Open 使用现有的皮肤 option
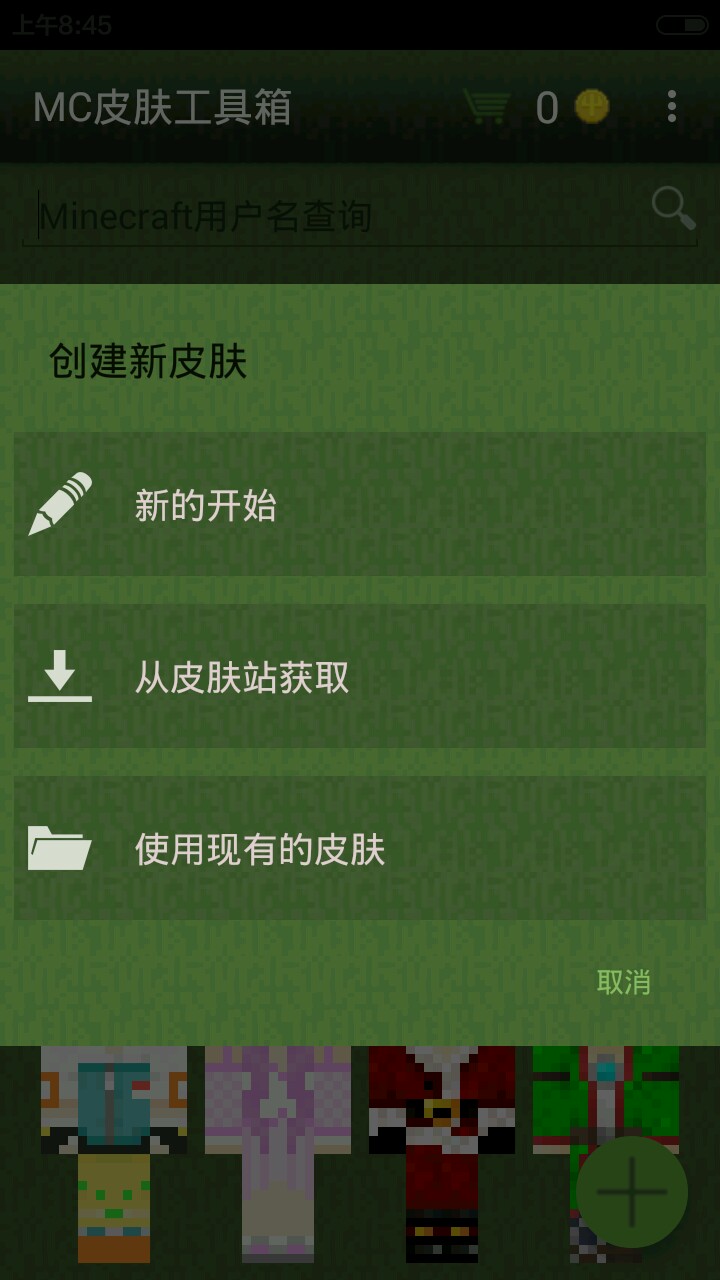Viewport: 720px width, 1280px height. (360, 849)
